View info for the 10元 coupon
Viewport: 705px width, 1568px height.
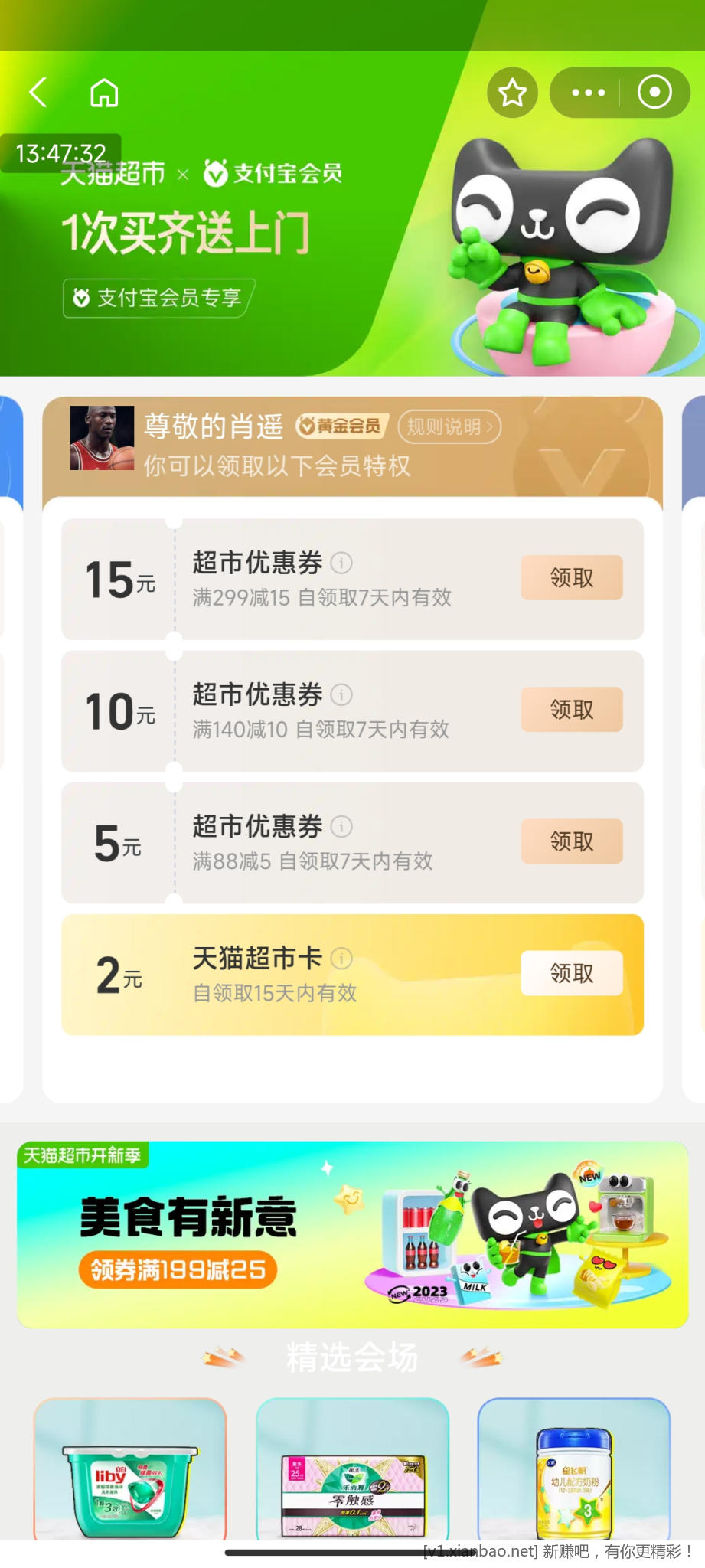pos(341,694)
